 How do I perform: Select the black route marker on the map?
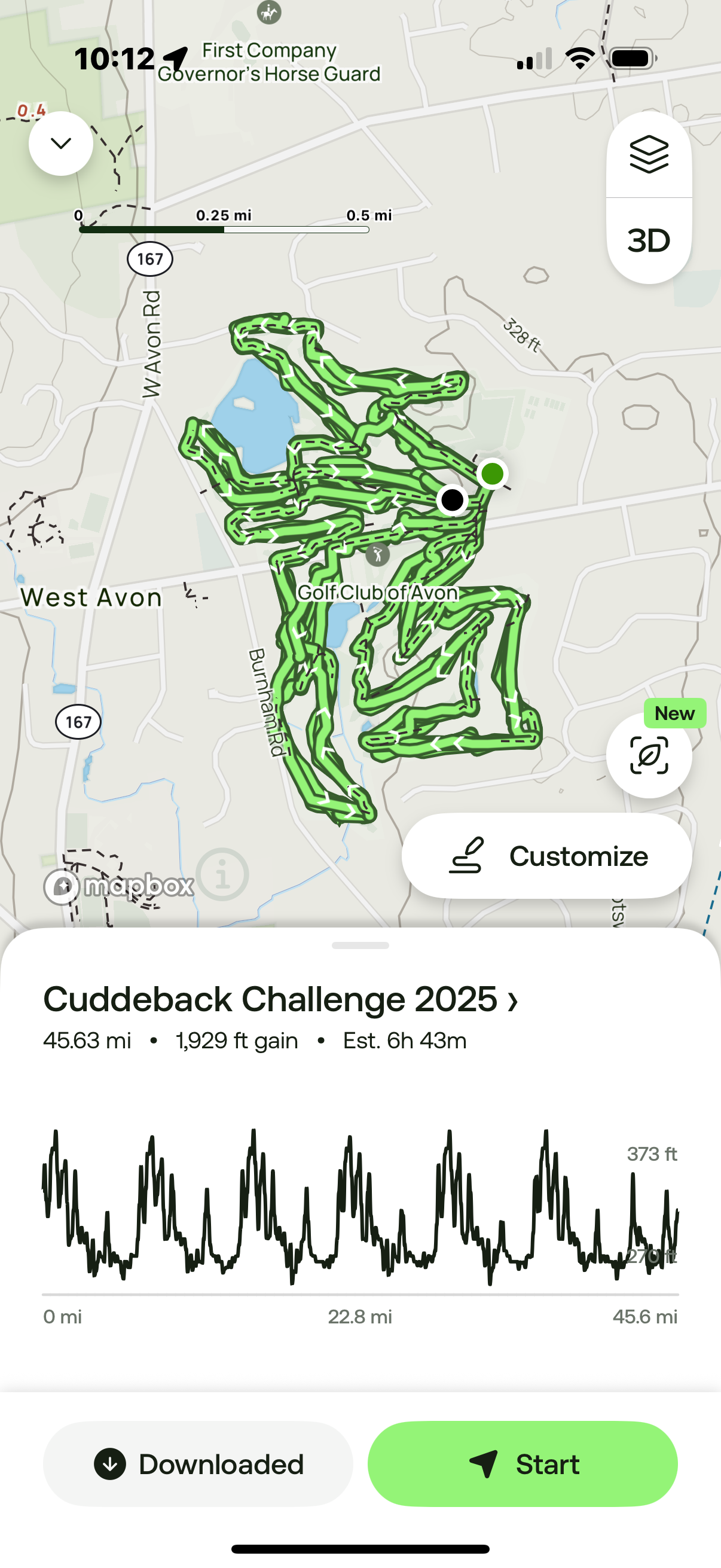click(x=453, y=501)
